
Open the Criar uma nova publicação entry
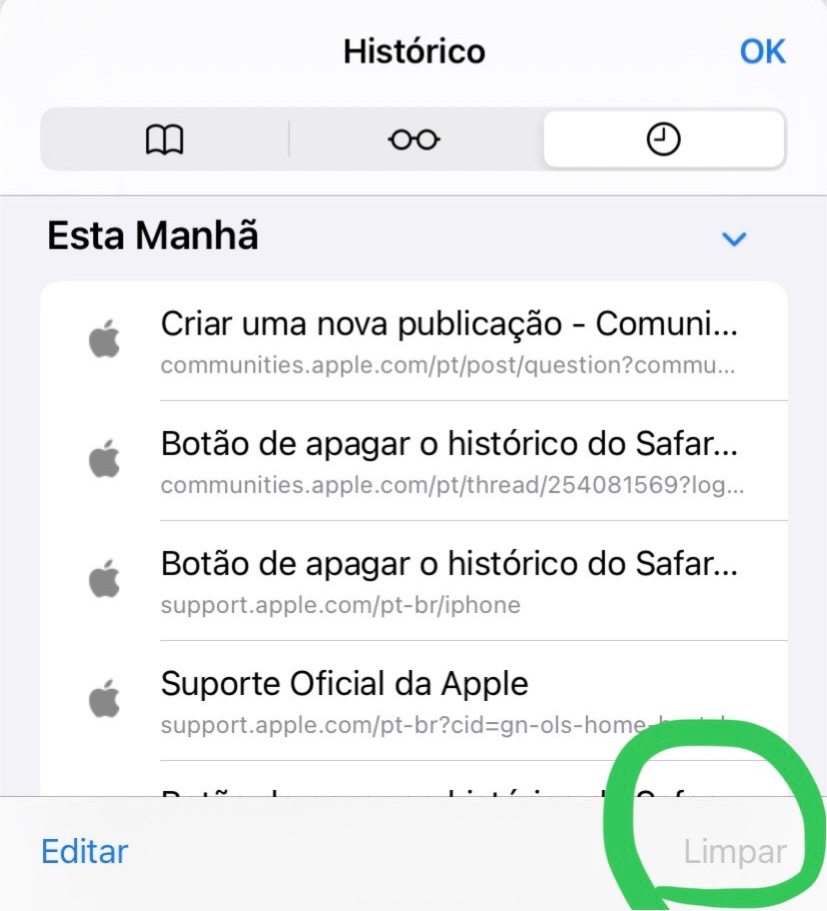tap(414, 342)
